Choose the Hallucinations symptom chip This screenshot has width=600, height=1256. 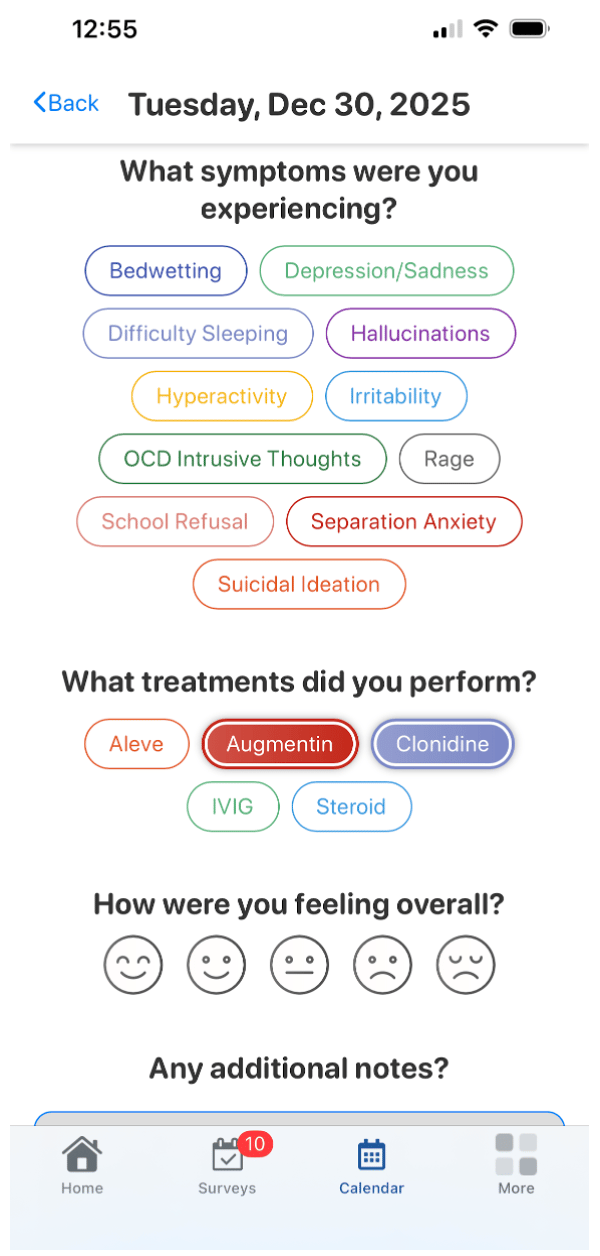click(420, 334)
